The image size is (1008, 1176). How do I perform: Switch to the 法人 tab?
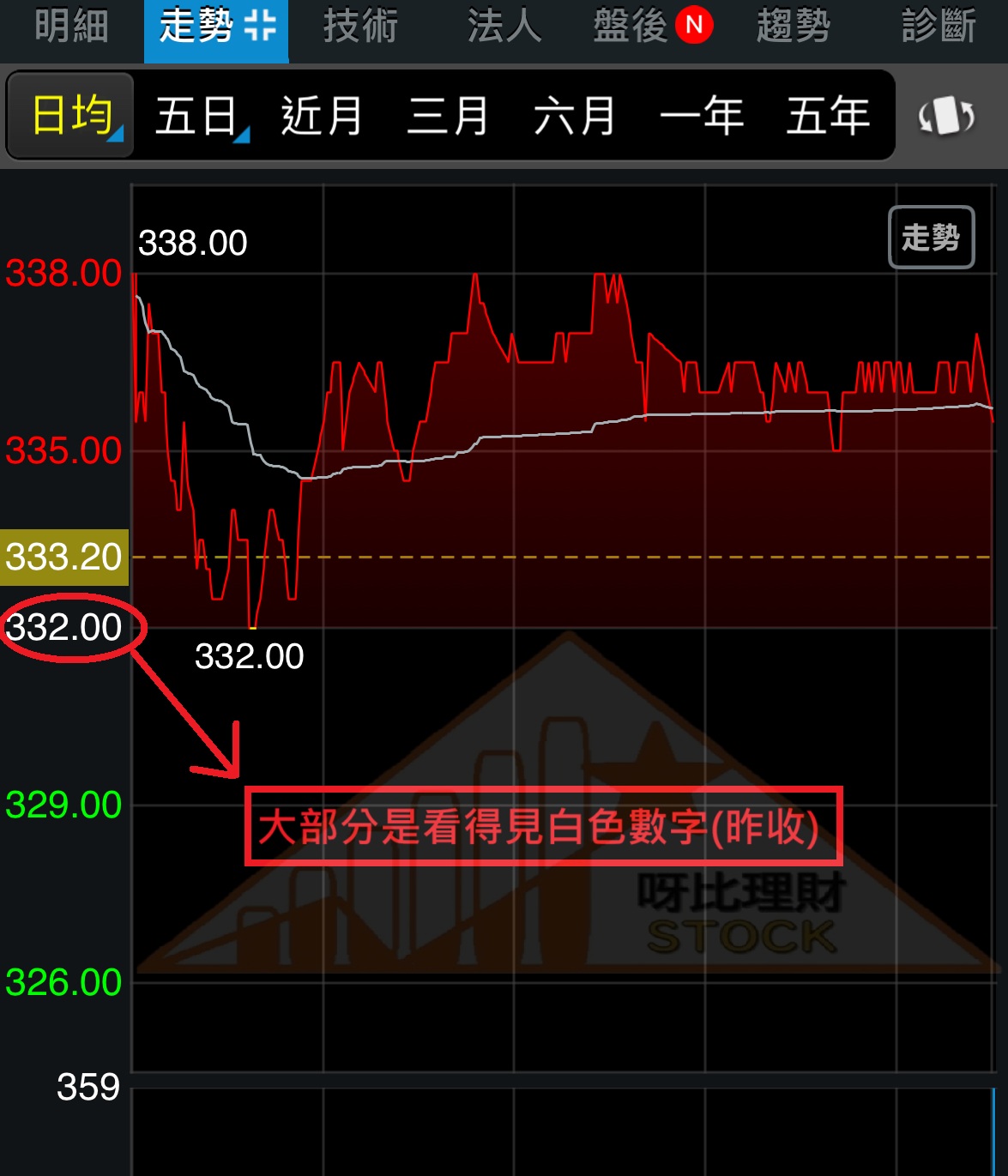tap(504, 26)
